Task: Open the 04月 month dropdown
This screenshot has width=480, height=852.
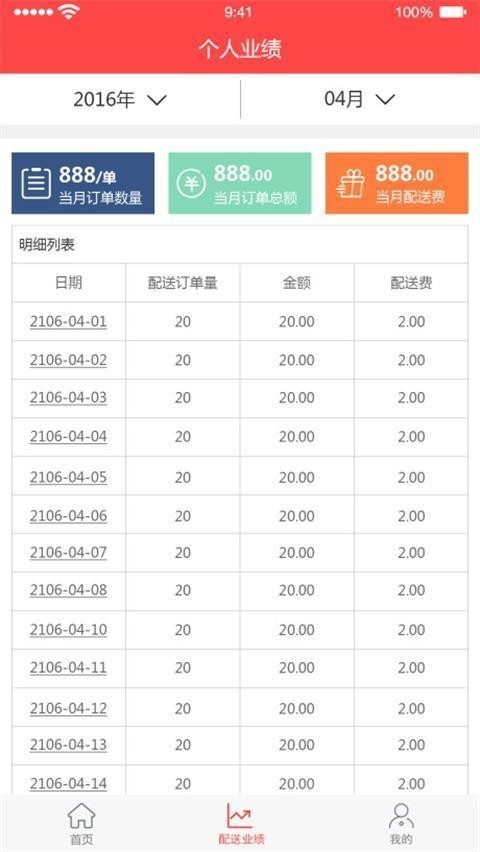Action: click(x=359, y=99)
